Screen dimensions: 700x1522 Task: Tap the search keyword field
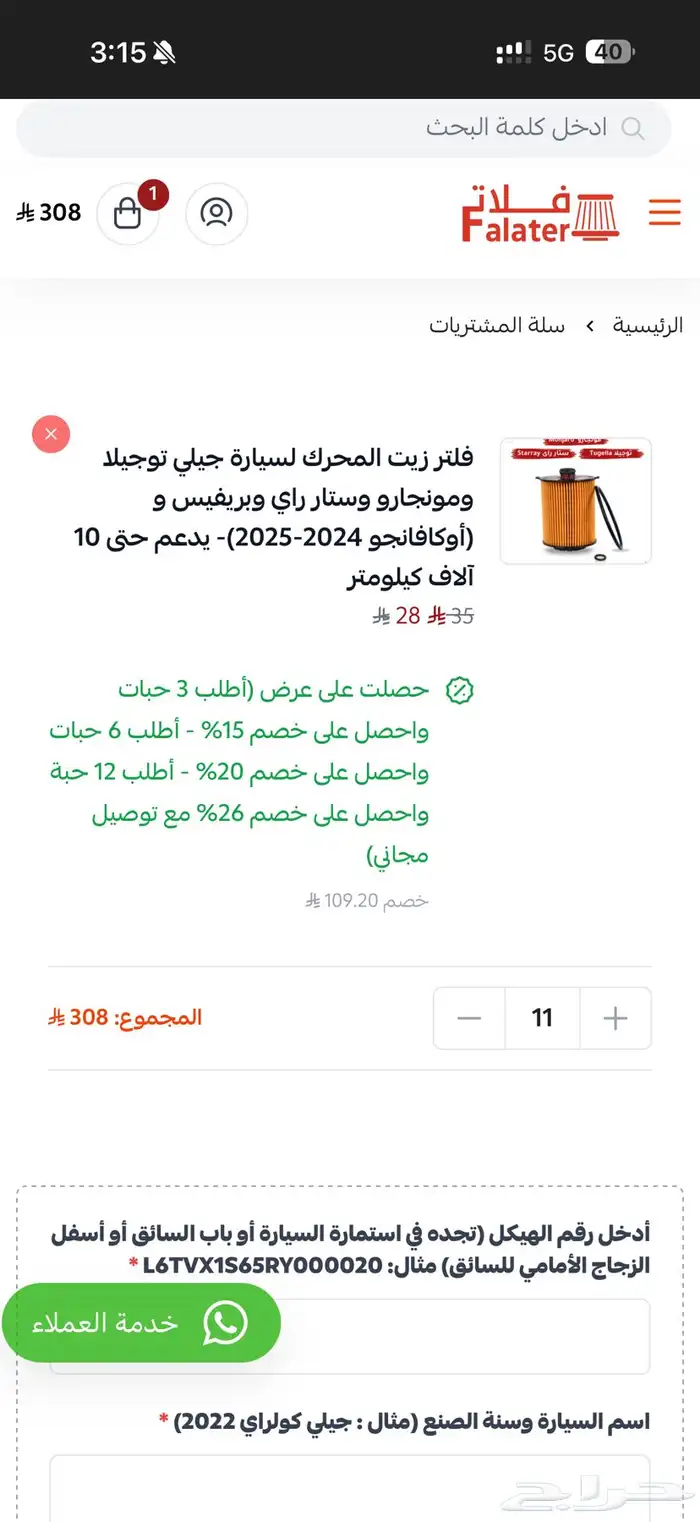pos(340,128)
